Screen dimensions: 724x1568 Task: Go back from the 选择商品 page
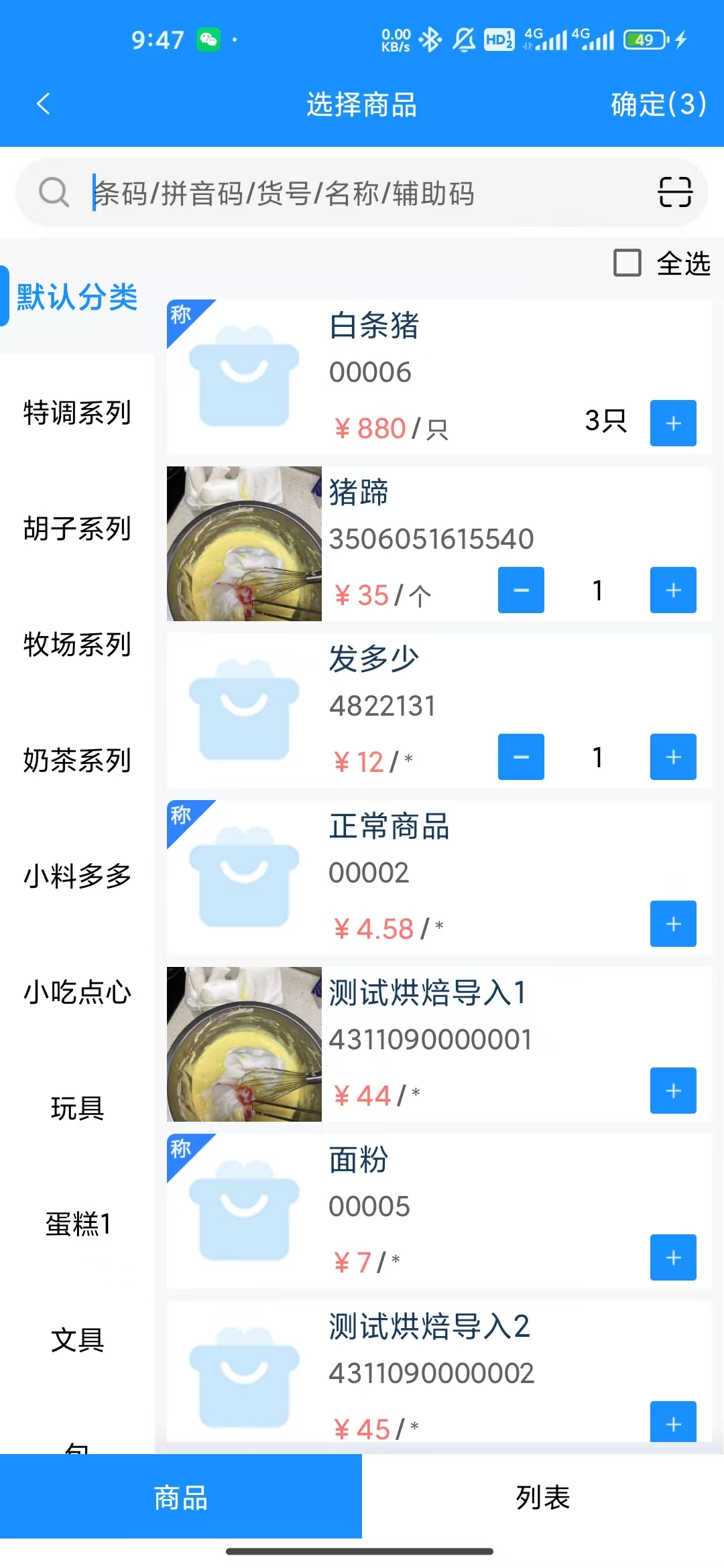[x=44, y=104]
